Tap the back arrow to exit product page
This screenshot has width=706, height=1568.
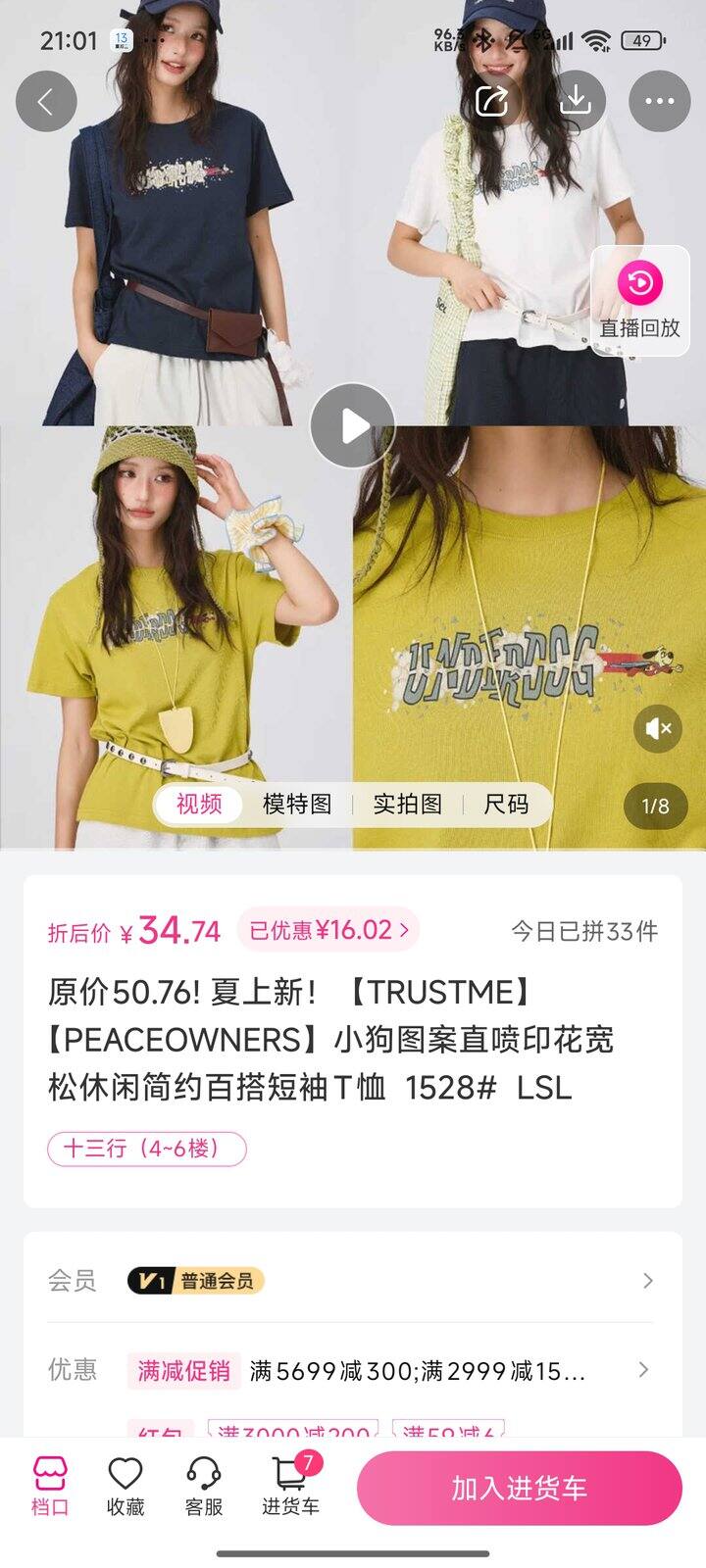46,101
